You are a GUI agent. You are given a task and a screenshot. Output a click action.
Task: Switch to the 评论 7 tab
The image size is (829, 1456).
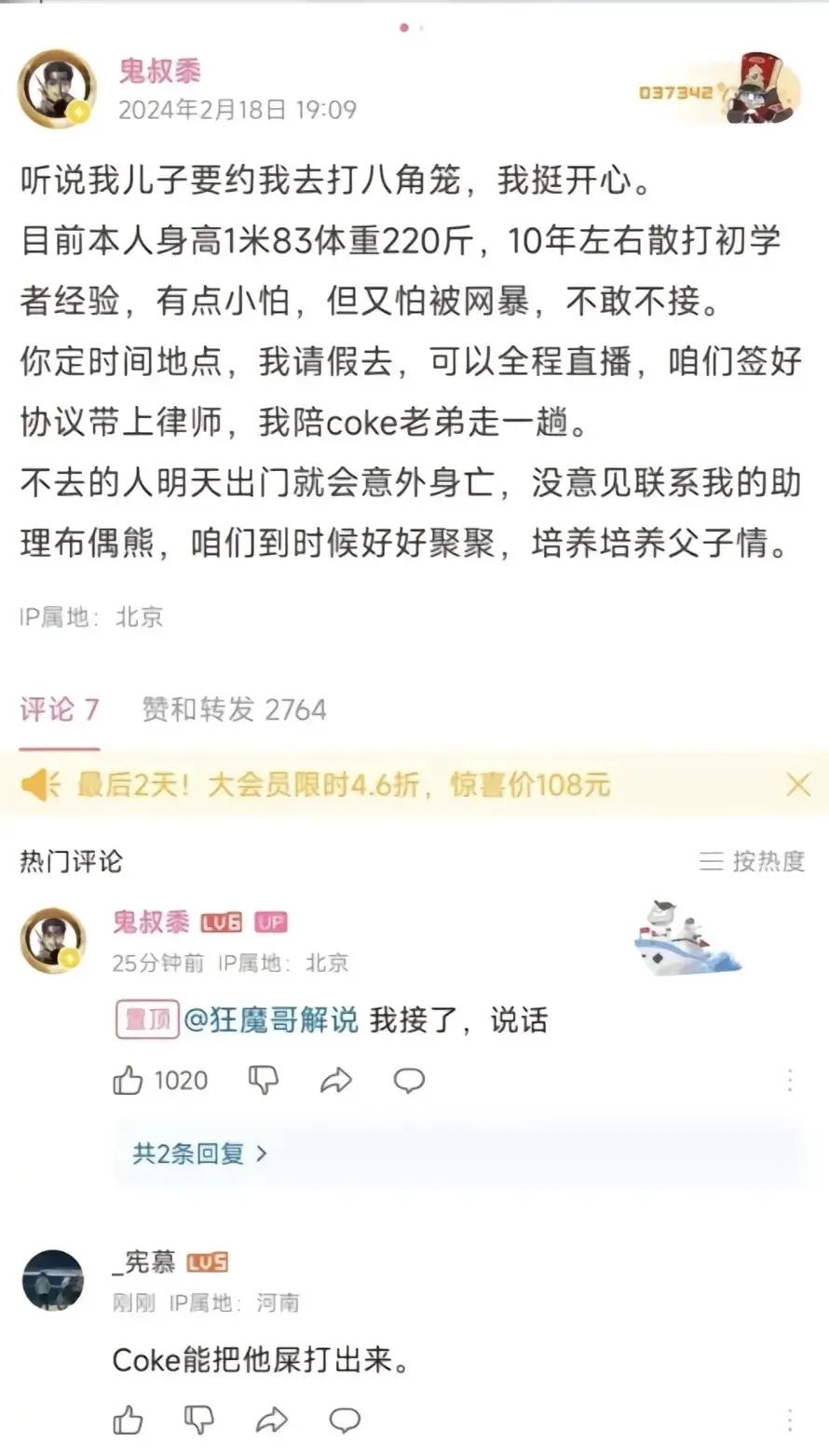pyautogui.click(x=60, y=710)
